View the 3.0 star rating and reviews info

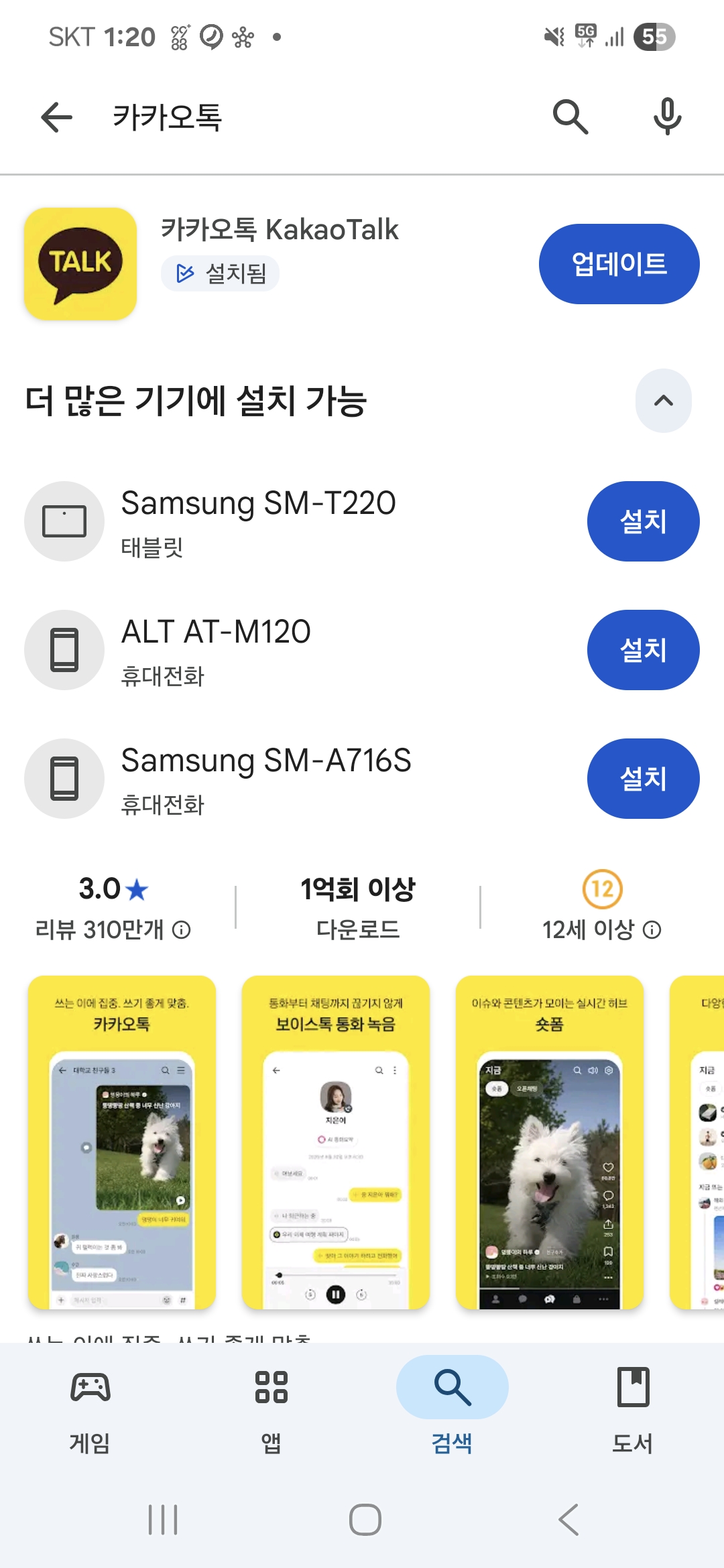coord(113,908)
